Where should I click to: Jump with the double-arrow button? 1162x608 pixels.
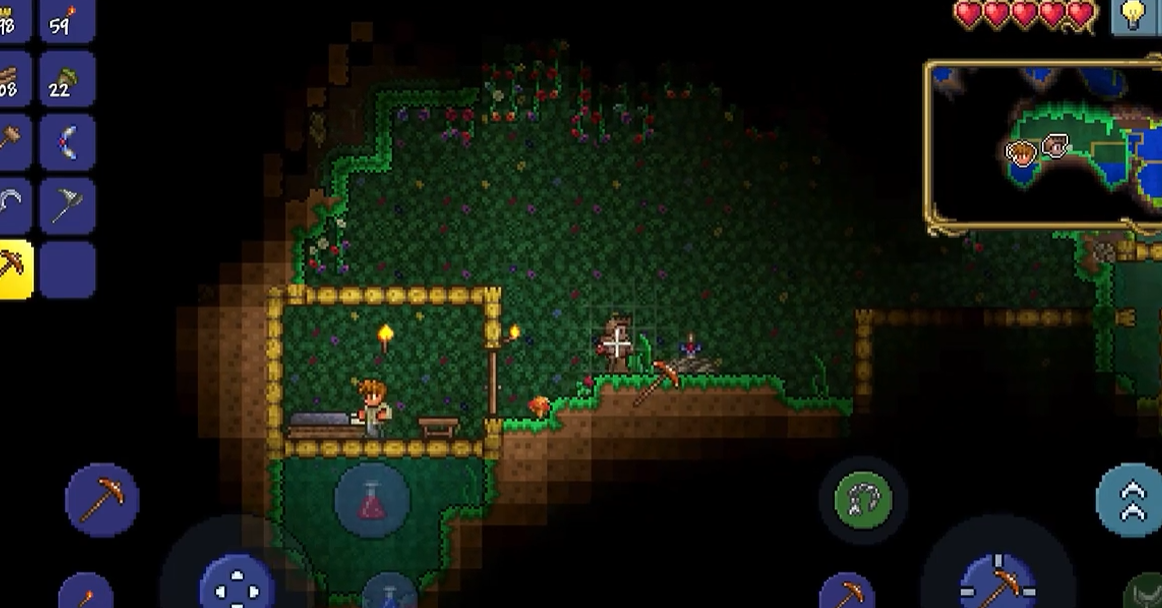[1132, 500]
